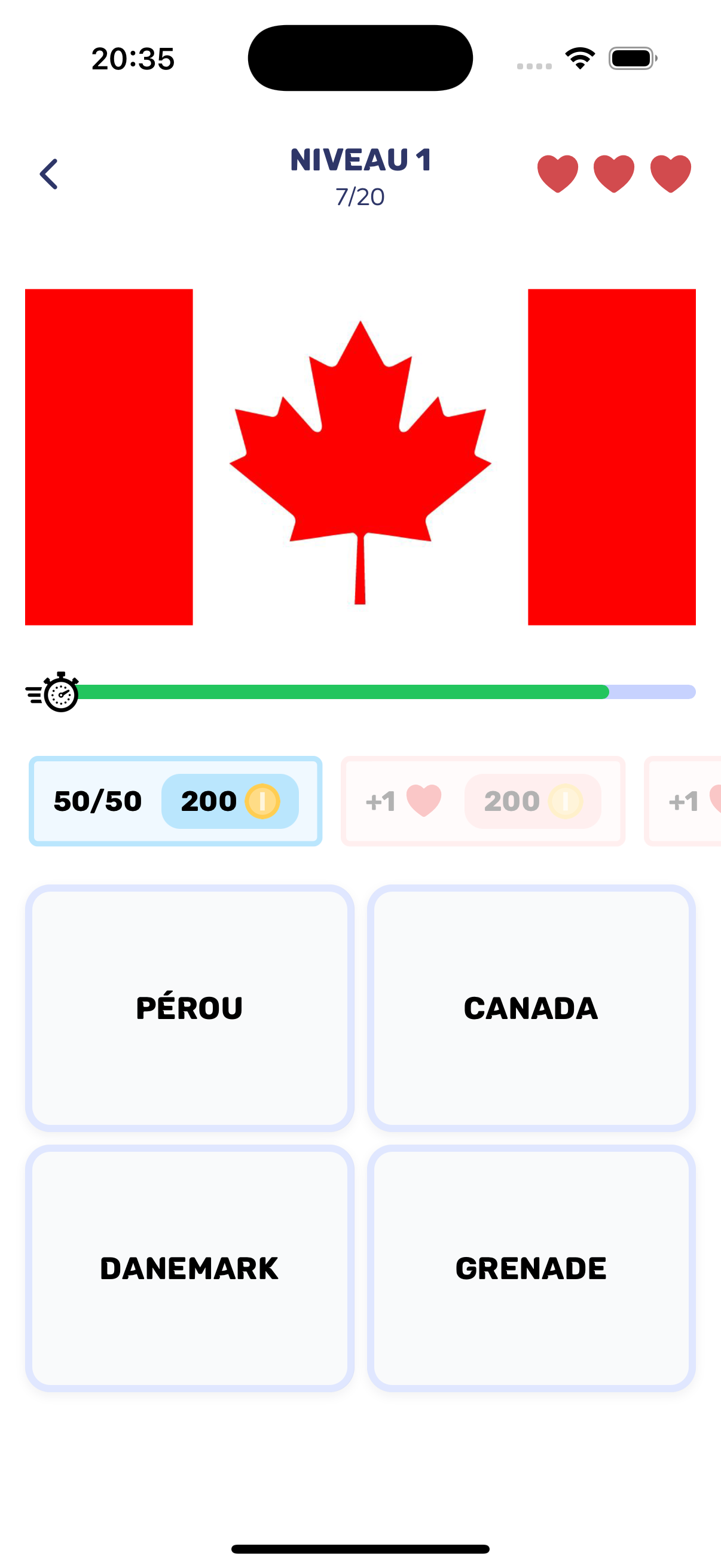This screenshot has height=1568, width=721.
Task: Select the PÉROU answer
Action: pyautogui.click(x=190, y=1008)
